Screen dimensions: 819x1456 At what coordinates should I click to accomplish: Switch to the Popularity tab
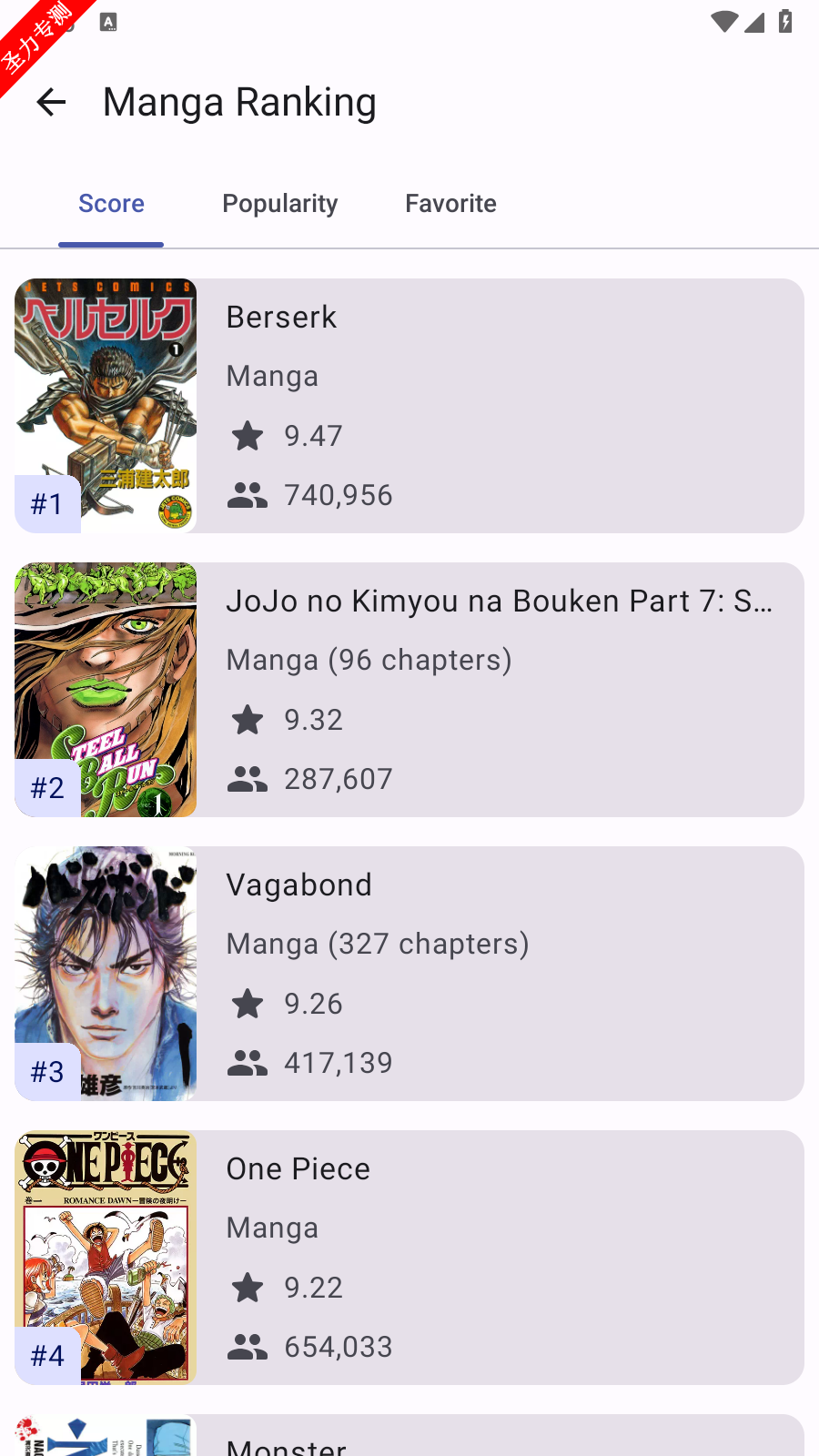pyautogui.click(x=280, y=204)
